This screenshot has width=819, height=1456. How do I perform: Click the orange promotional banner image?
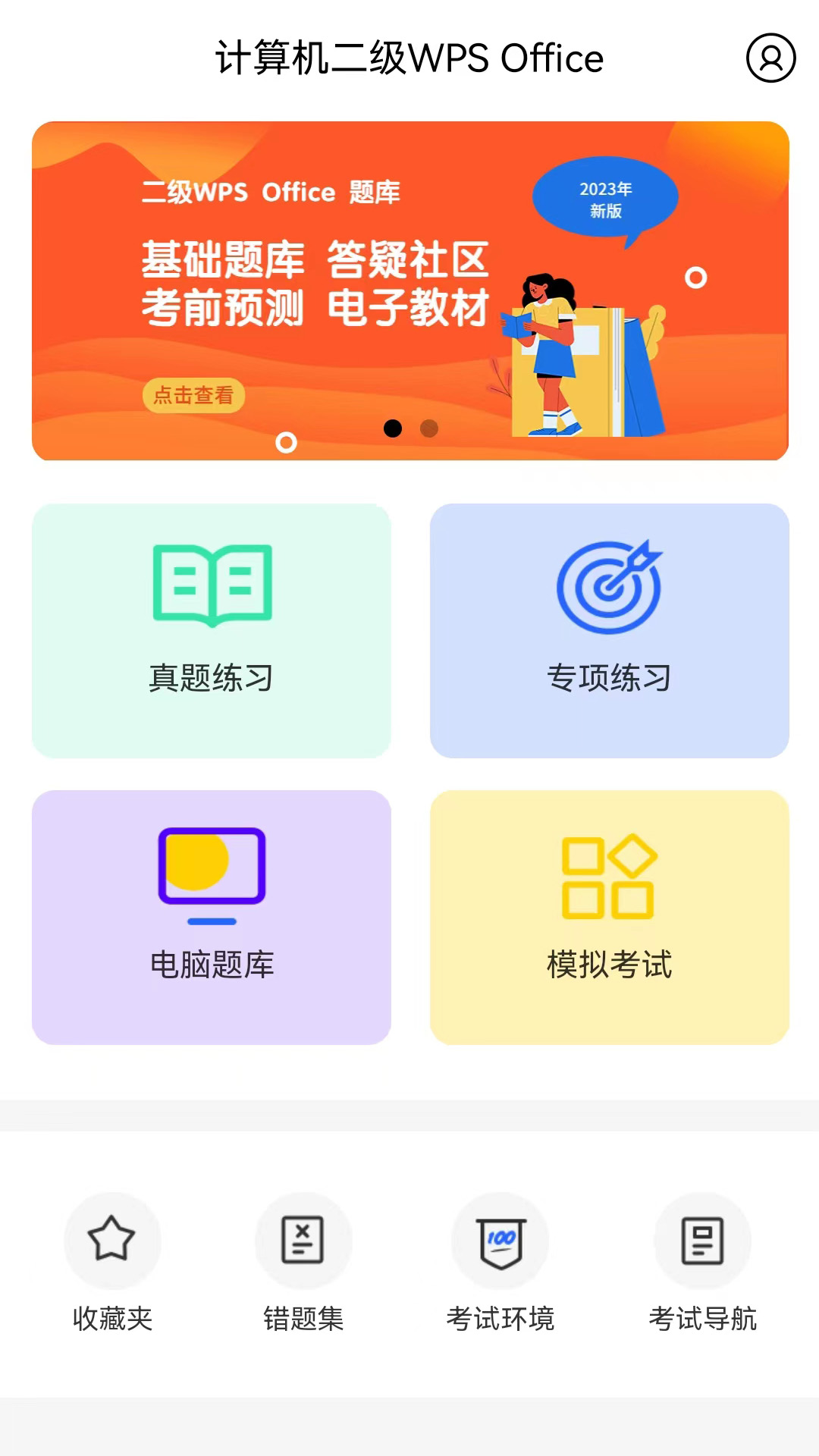click(409, 288)
